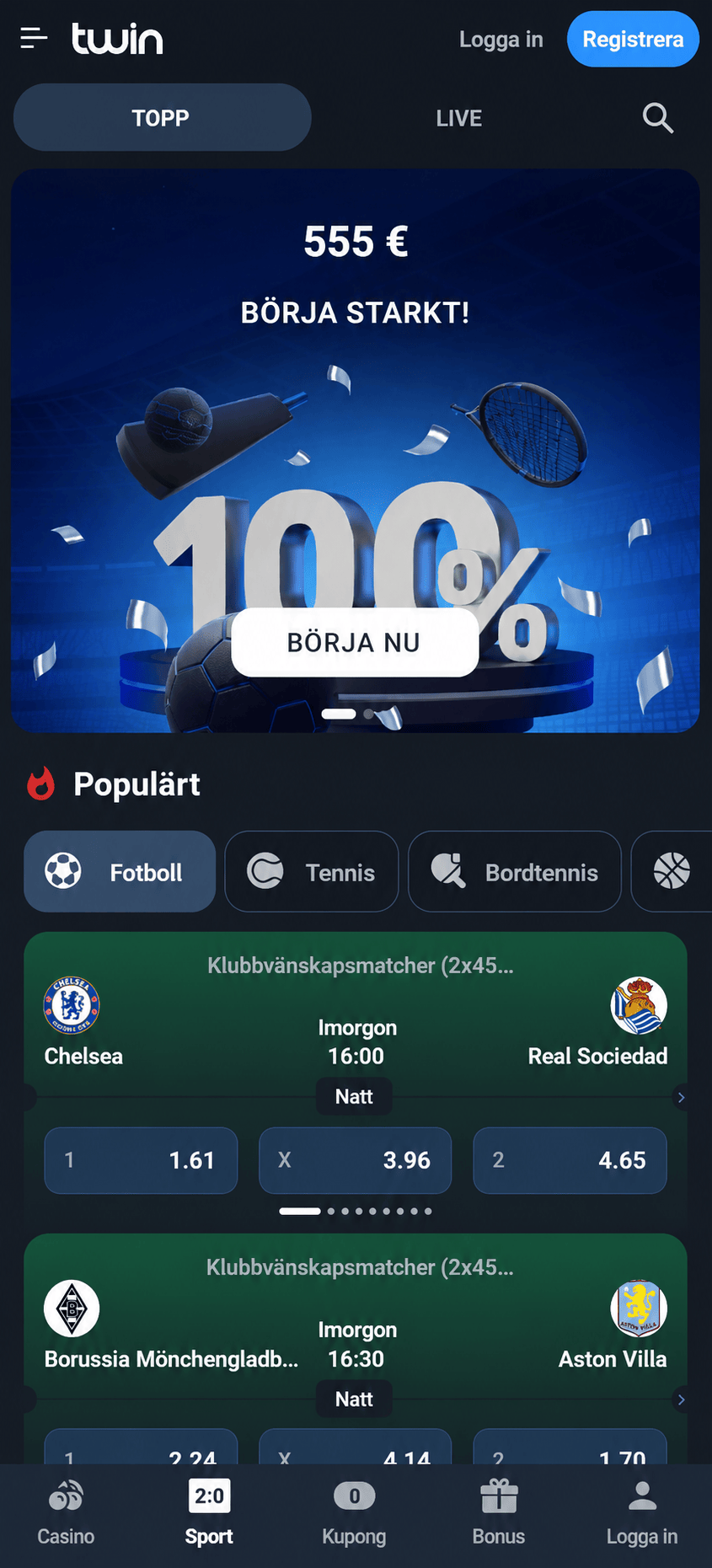Screen dimensions: 712x1568
Task: Open the hamburger menu
Action: 34,38
